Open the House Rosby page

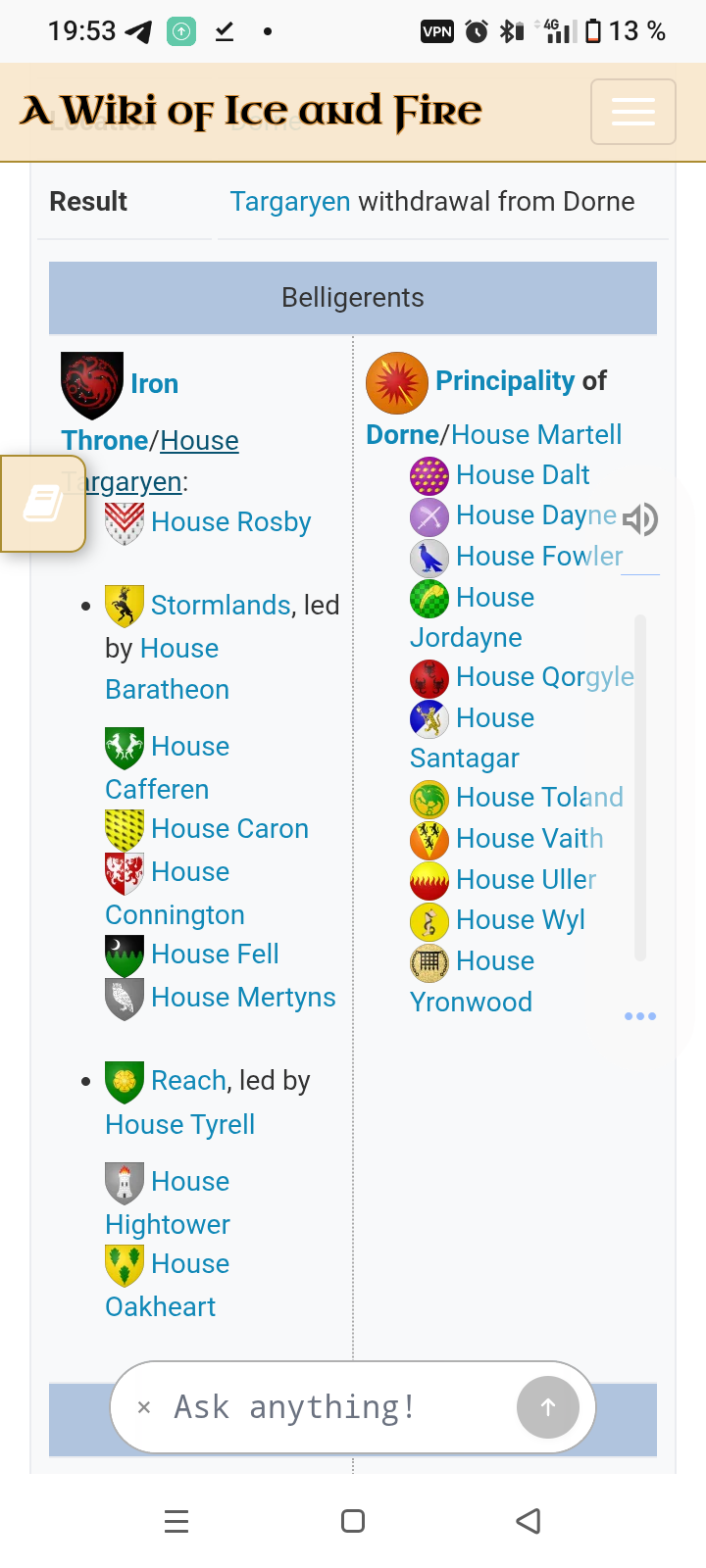point(231,522)
